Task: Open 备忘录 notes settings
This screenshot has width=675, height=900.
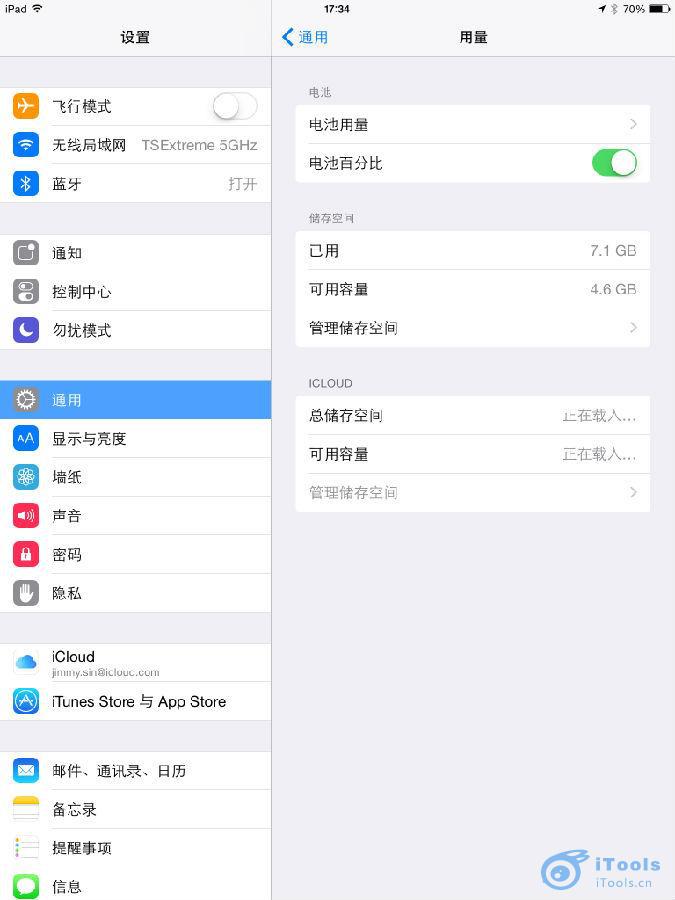Action: [x=135, y=809]
